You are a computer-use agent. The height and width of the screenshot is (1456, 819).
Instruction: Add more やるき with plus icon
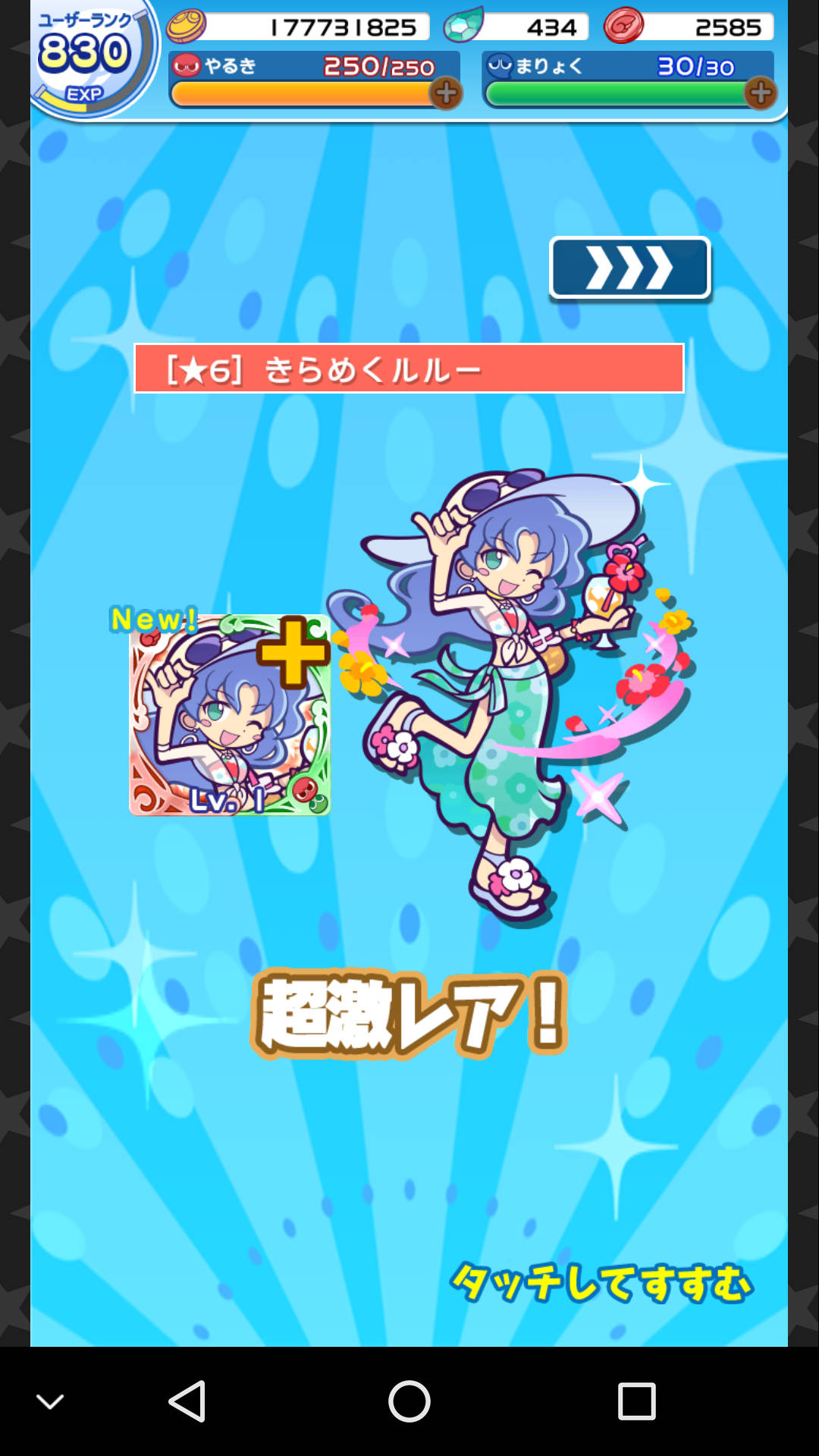tap(446, 93)
